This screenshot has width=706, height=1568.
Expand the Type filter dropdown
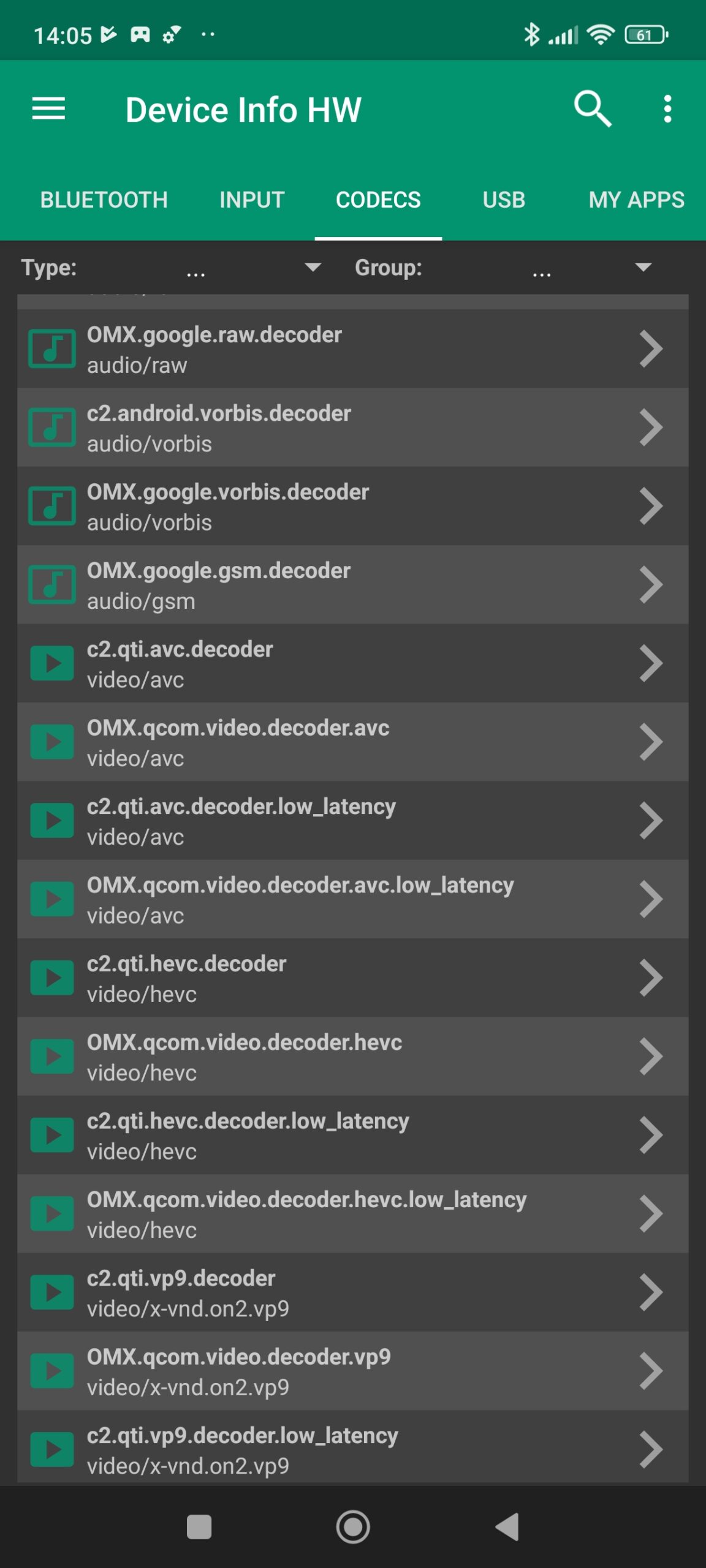click(x=313, y=268)
